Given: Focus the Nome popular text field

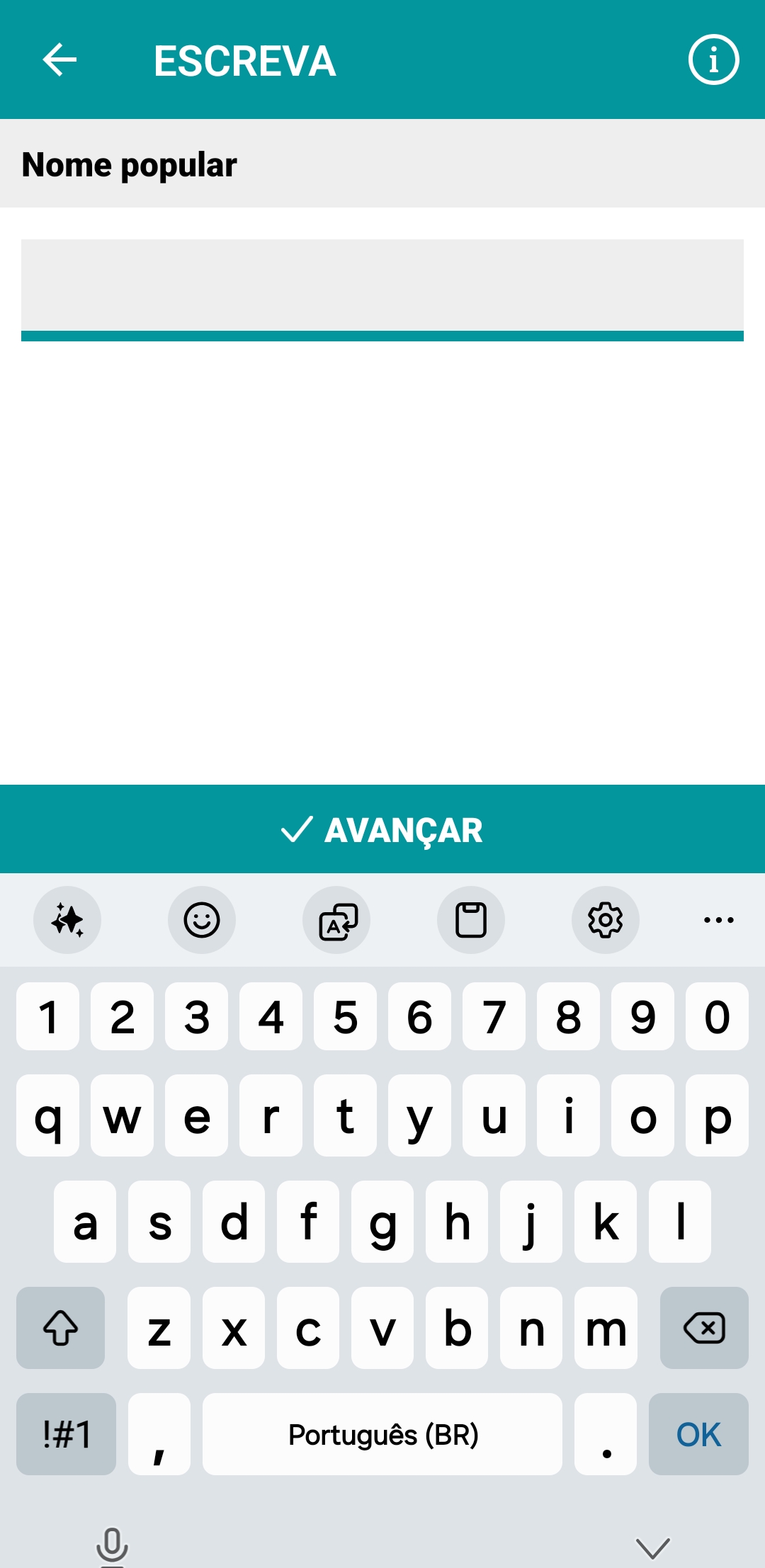Looking at the screenshot, I should pyautogui.click(x=382, y=286).
